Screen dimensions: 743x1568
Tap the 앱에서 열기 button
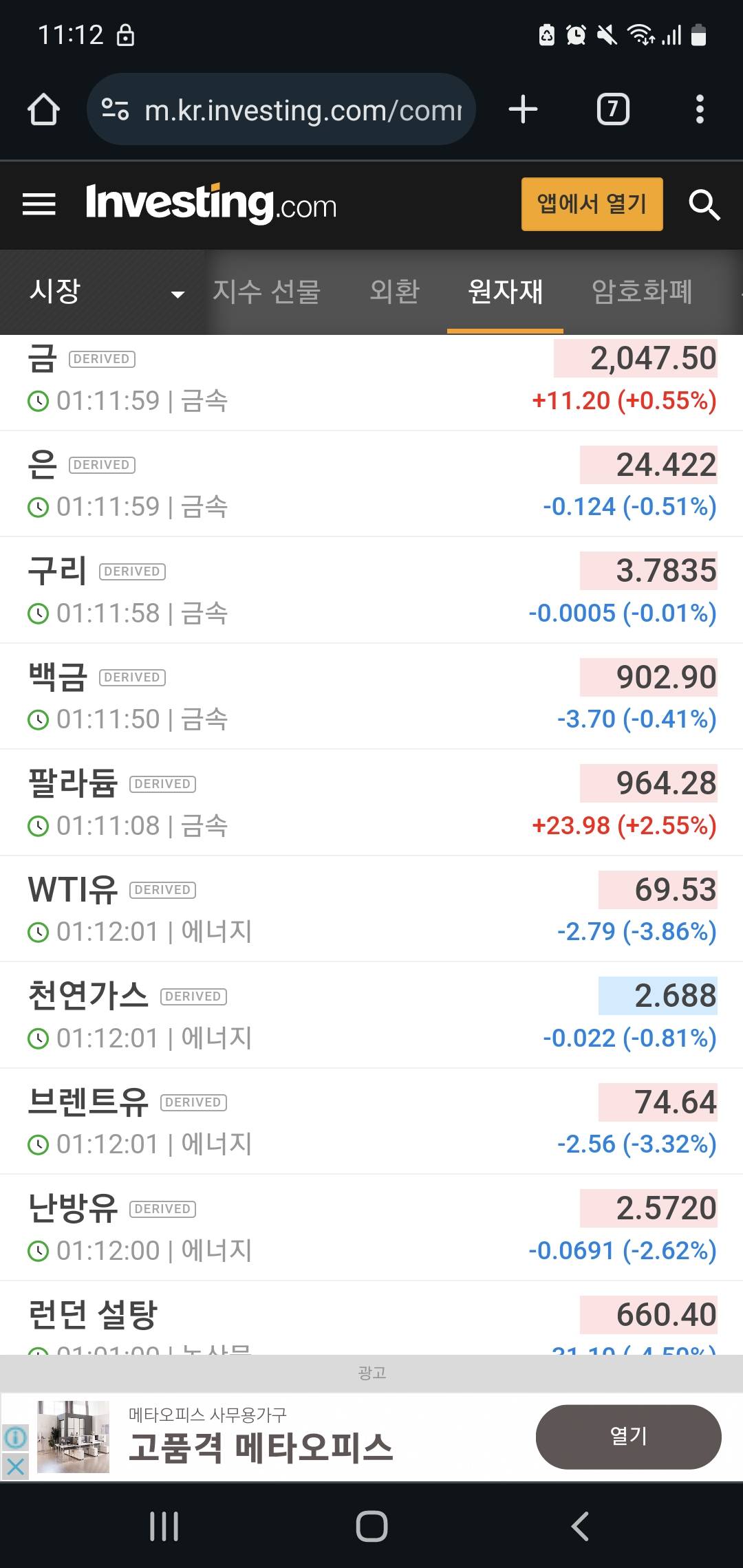592,204
